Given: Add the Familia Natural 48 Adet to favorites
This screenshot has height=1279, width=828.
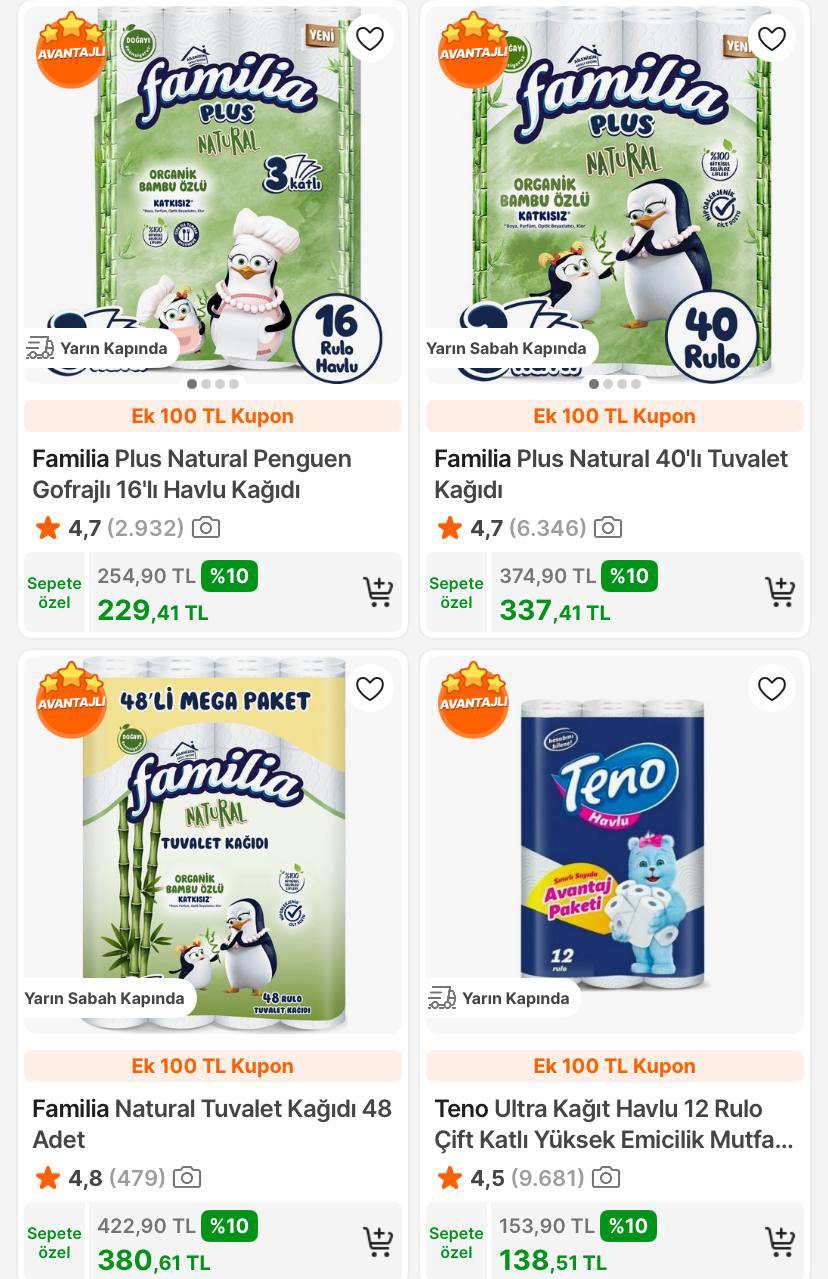Looking at the screenshot, I should pos(370,688).
